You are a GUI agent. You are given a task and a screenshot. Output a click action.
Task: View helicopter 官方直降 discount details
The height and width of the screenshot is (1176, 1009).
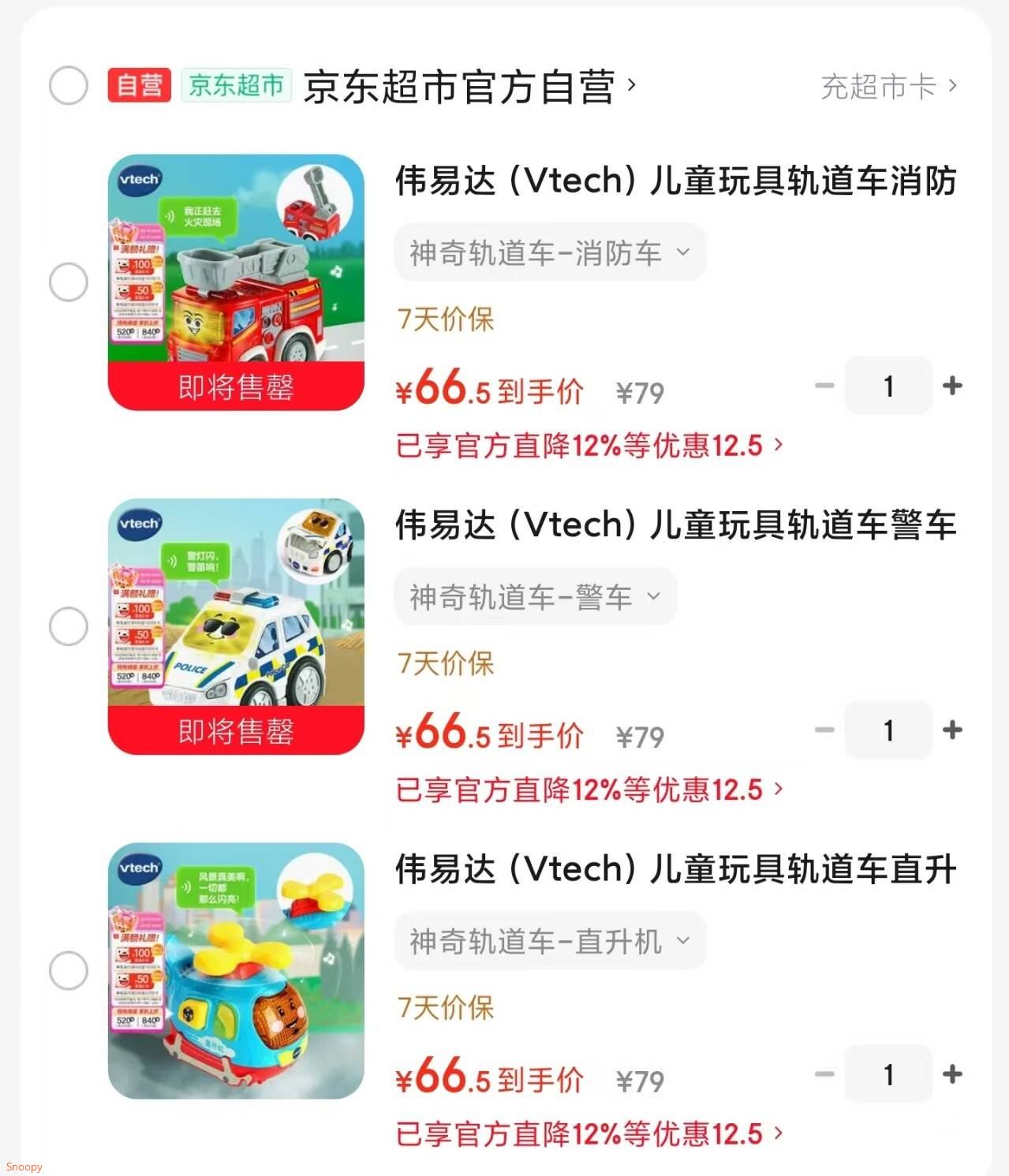586,1133
